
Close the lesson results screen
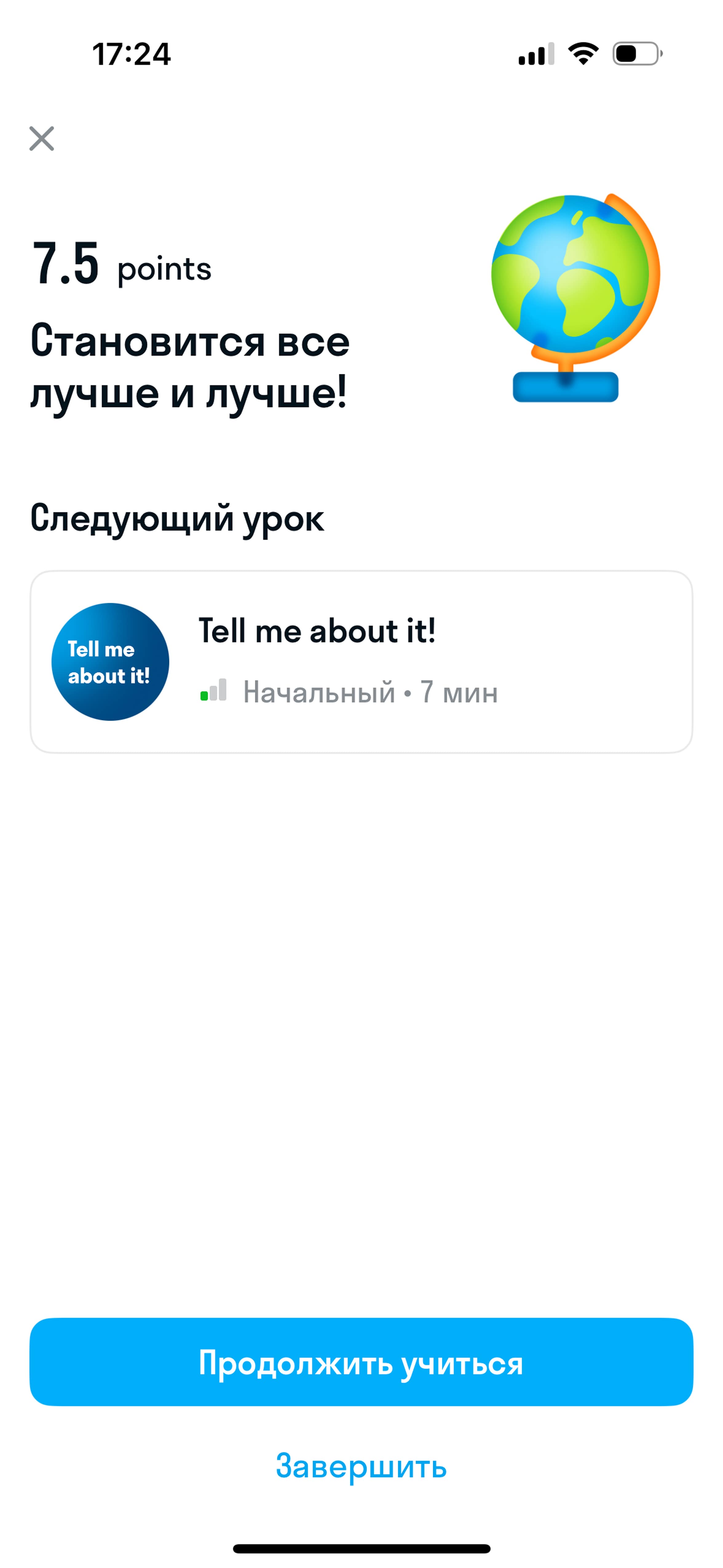point(41,138)
